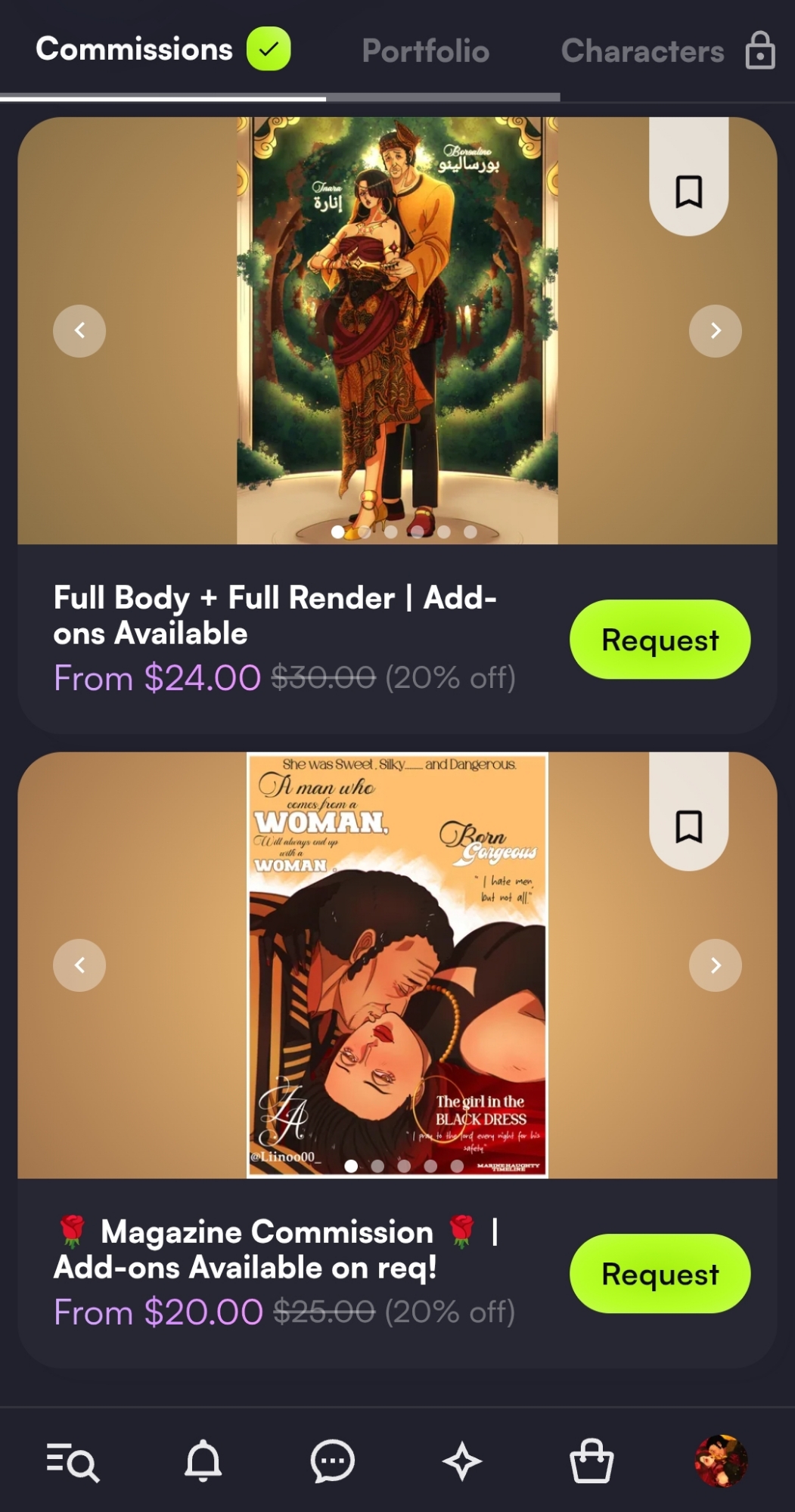This screenshot has width=795, height=1512.
Task: Bookmark the Magazine Commission listing
Action: coord(688,826)
